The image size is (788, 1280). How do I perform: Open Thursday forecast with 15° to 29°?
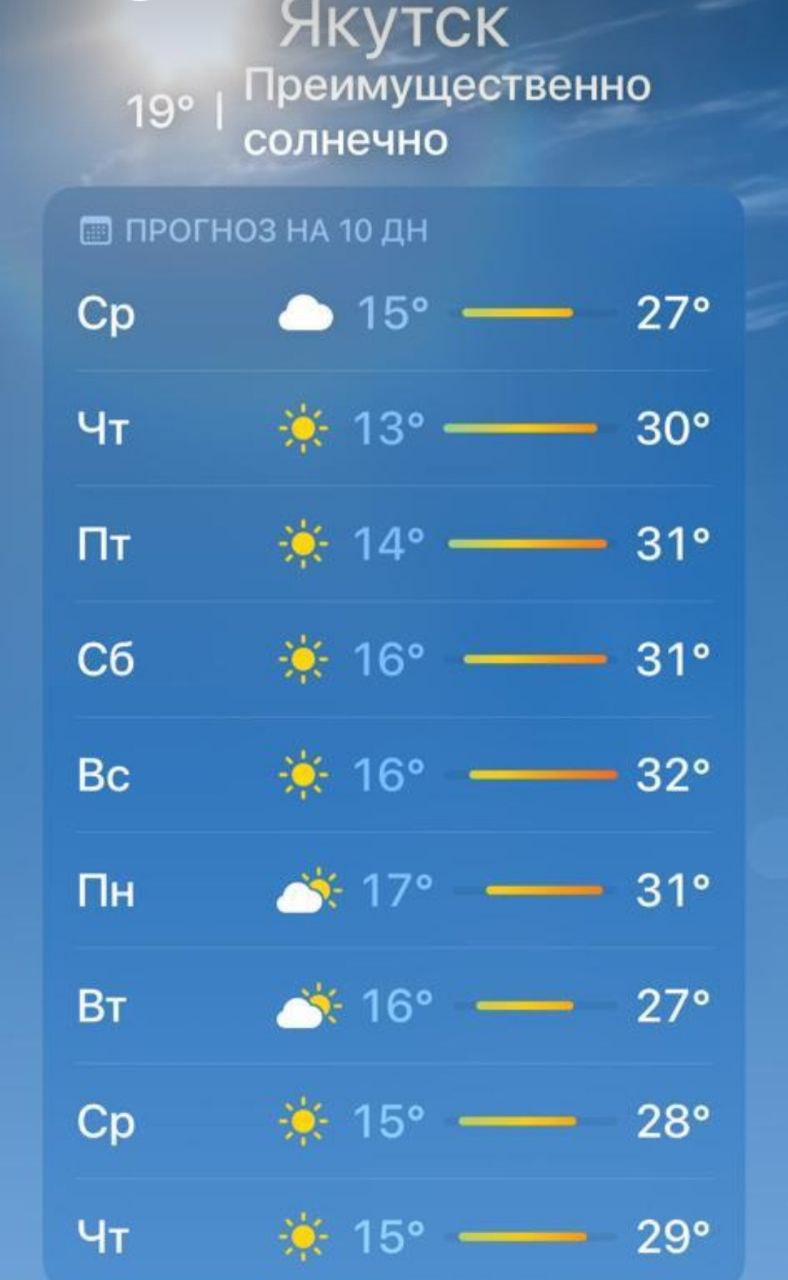point(394,1236)
